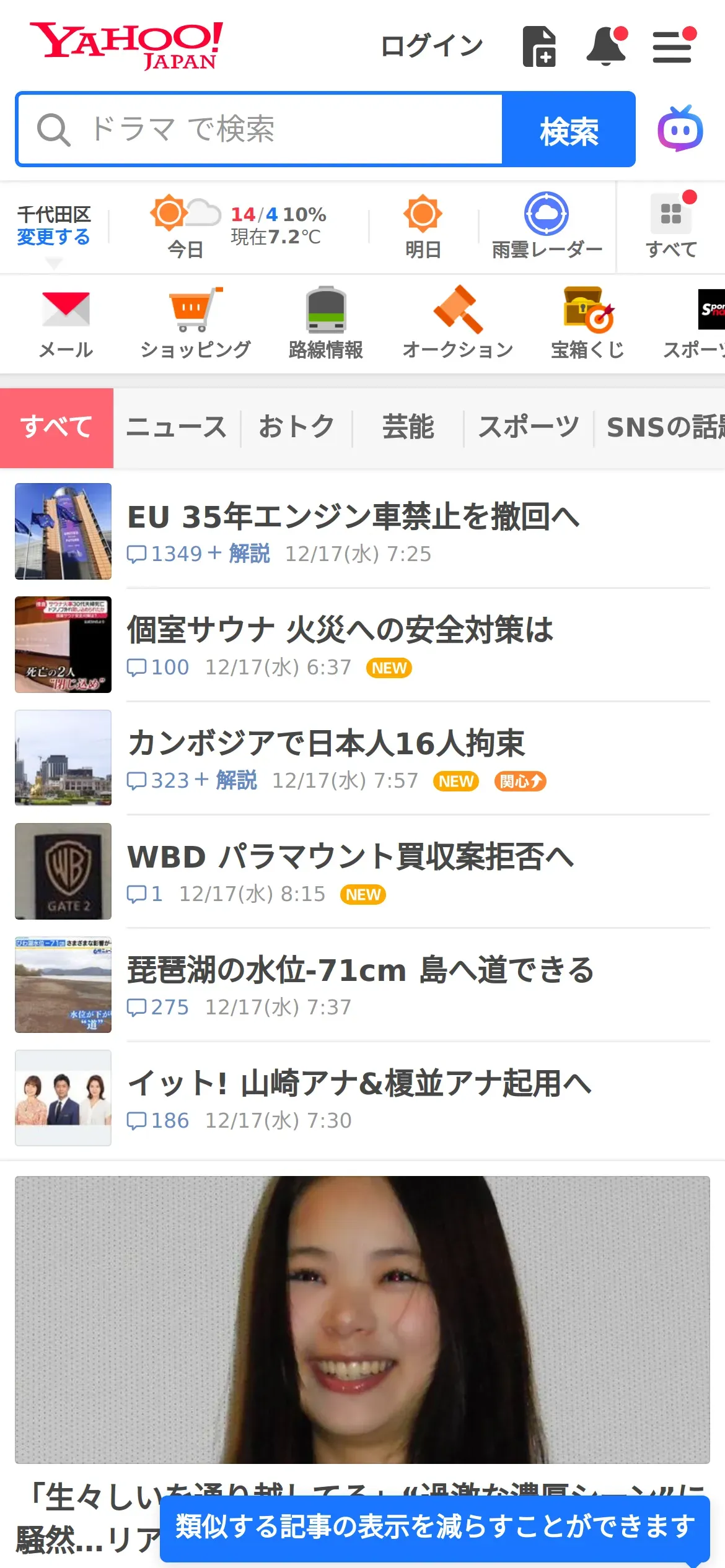The height and width of the screenshot is (1568, 725).
Task: Change the 千代田区 weather location
Action: pyautogui.click(x=53, y=237)
